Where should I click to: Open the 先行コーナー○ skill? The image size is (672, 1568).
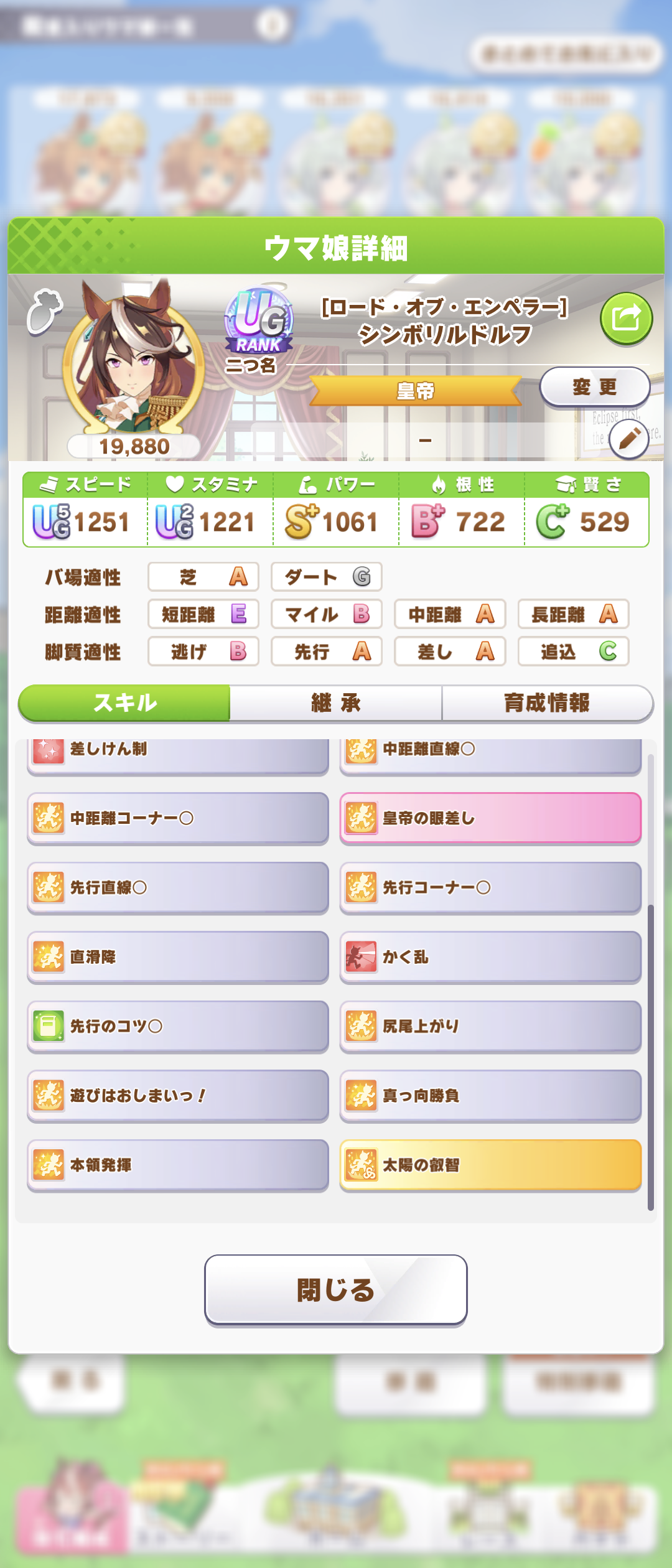(490, 888)
